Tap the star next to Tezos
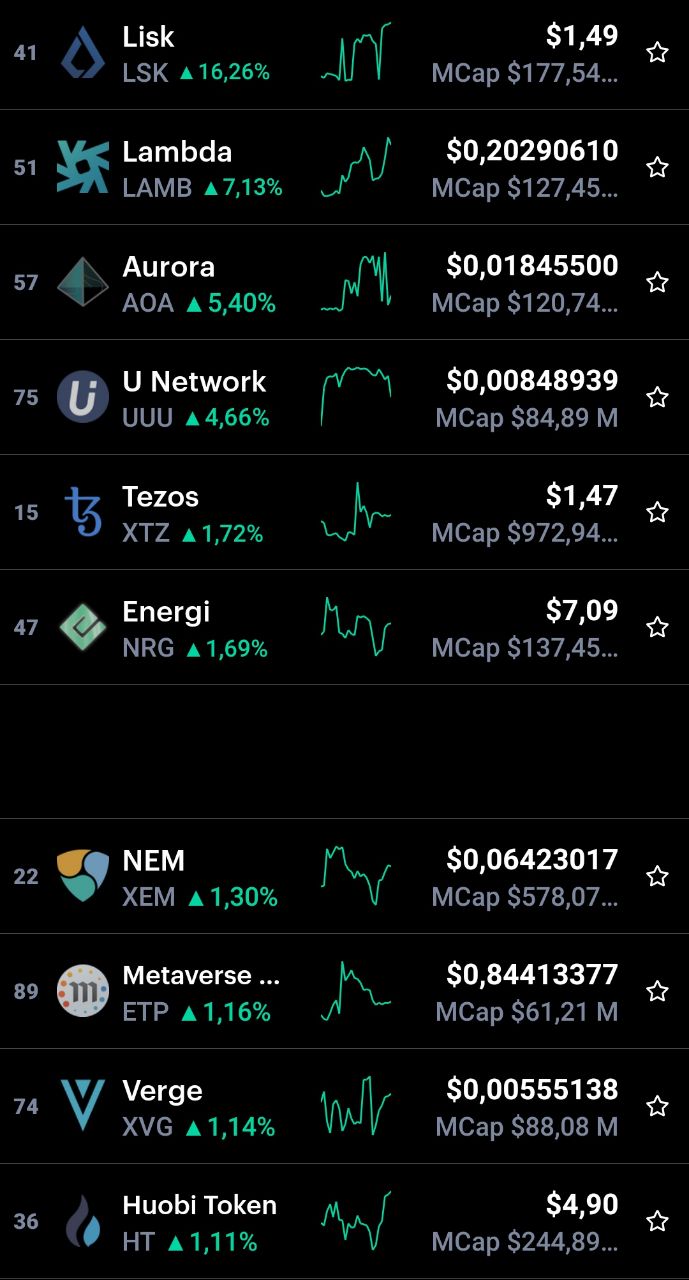This screenshot has width=689, height=1280. click(x=657, y=512)
